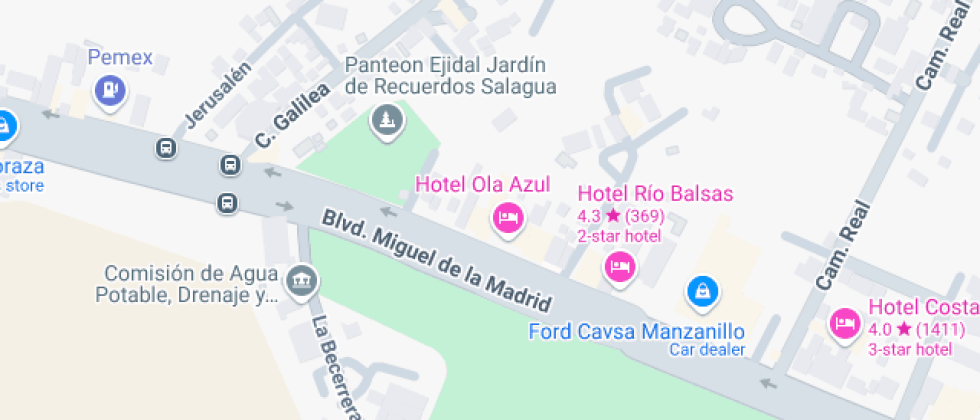Open the Pemex gas station marker
Image resolution: width=980 pixels, height=420 pixels.
(108, 90)
